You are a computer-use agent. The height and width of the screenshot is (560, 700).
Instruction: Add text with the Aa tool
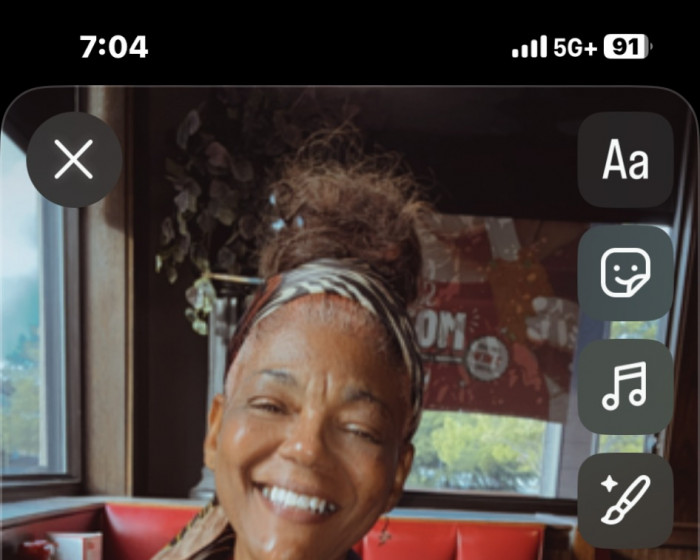coord(625,160)
